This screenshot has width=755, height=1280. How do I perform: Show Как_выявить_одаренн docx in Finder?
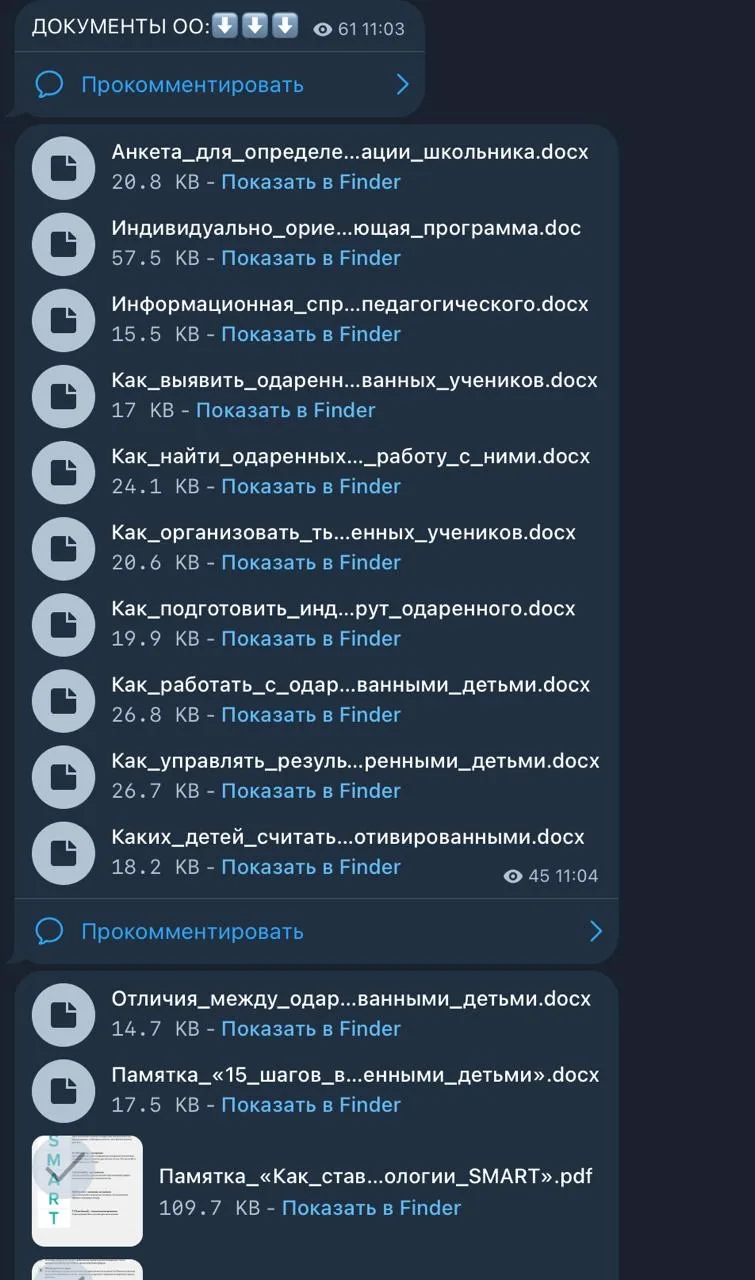pyautogui.click(x=285, y=410)
